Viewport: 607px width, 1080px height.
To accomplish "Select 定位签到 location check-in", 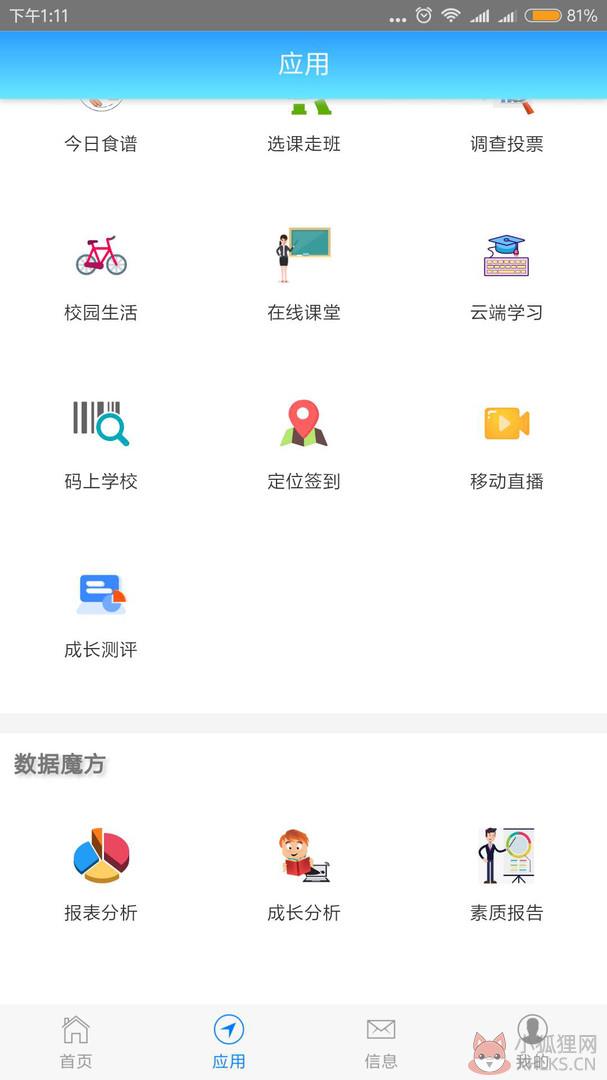I will click(304, 444).
